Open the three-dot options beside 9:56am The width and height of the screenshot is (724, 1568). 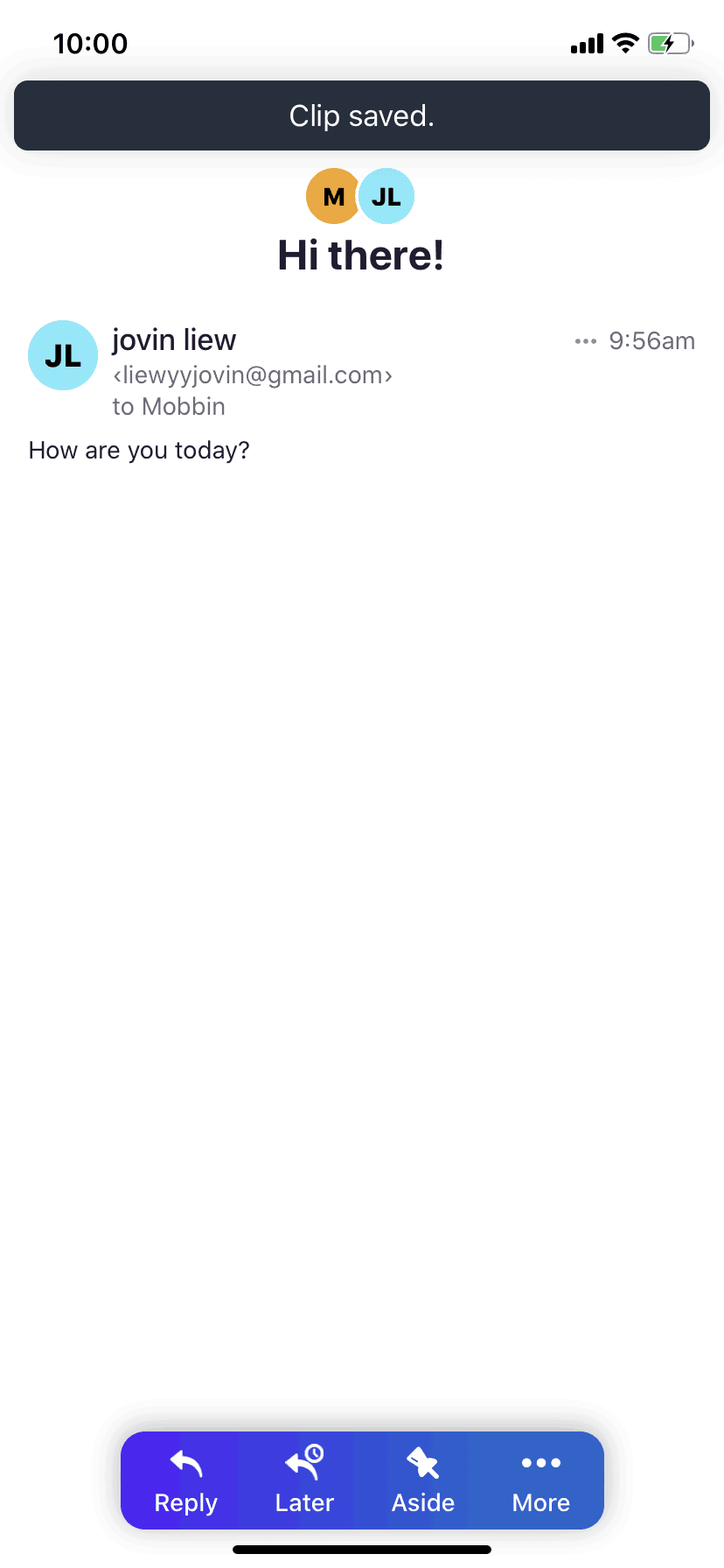tap(585, 341)
